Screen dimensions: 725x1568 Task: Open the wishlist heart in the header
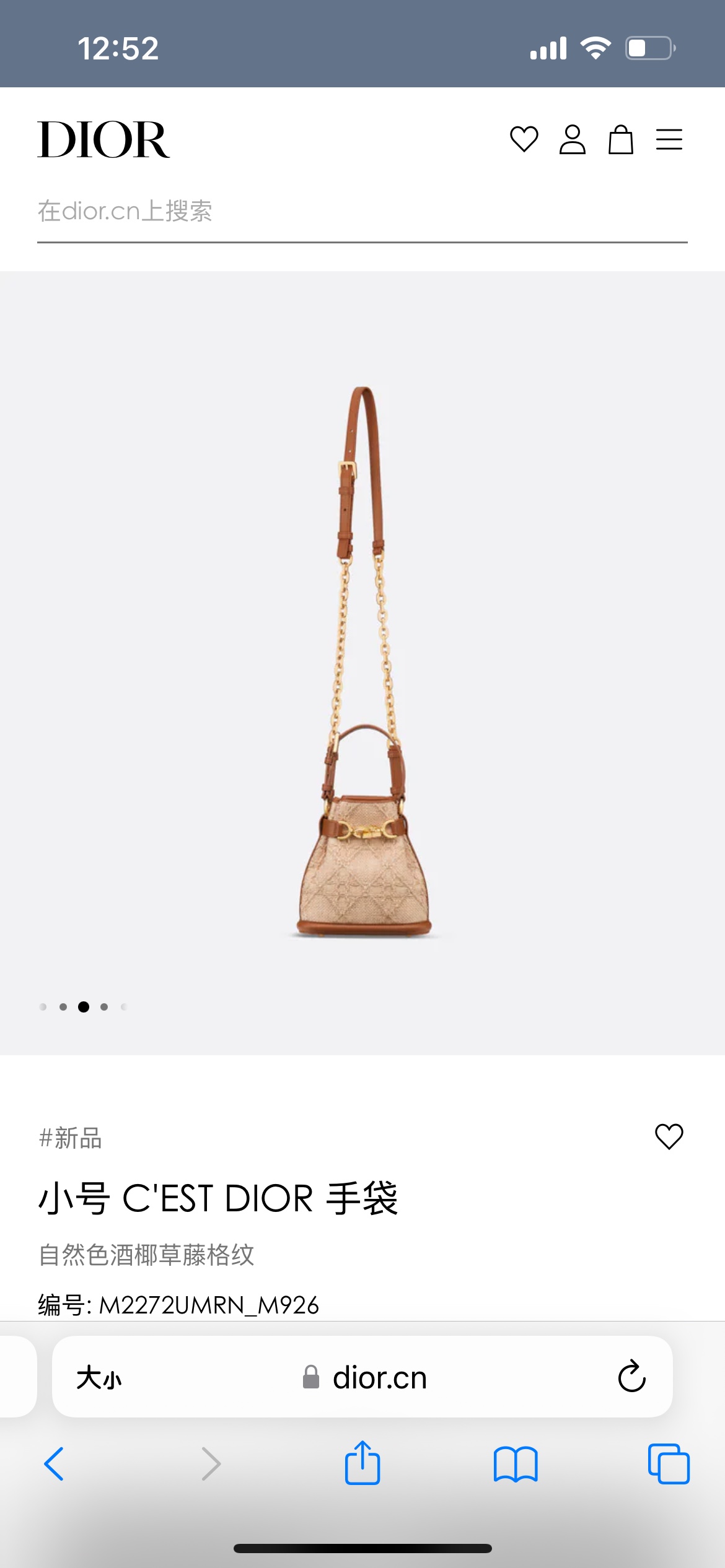524,139
